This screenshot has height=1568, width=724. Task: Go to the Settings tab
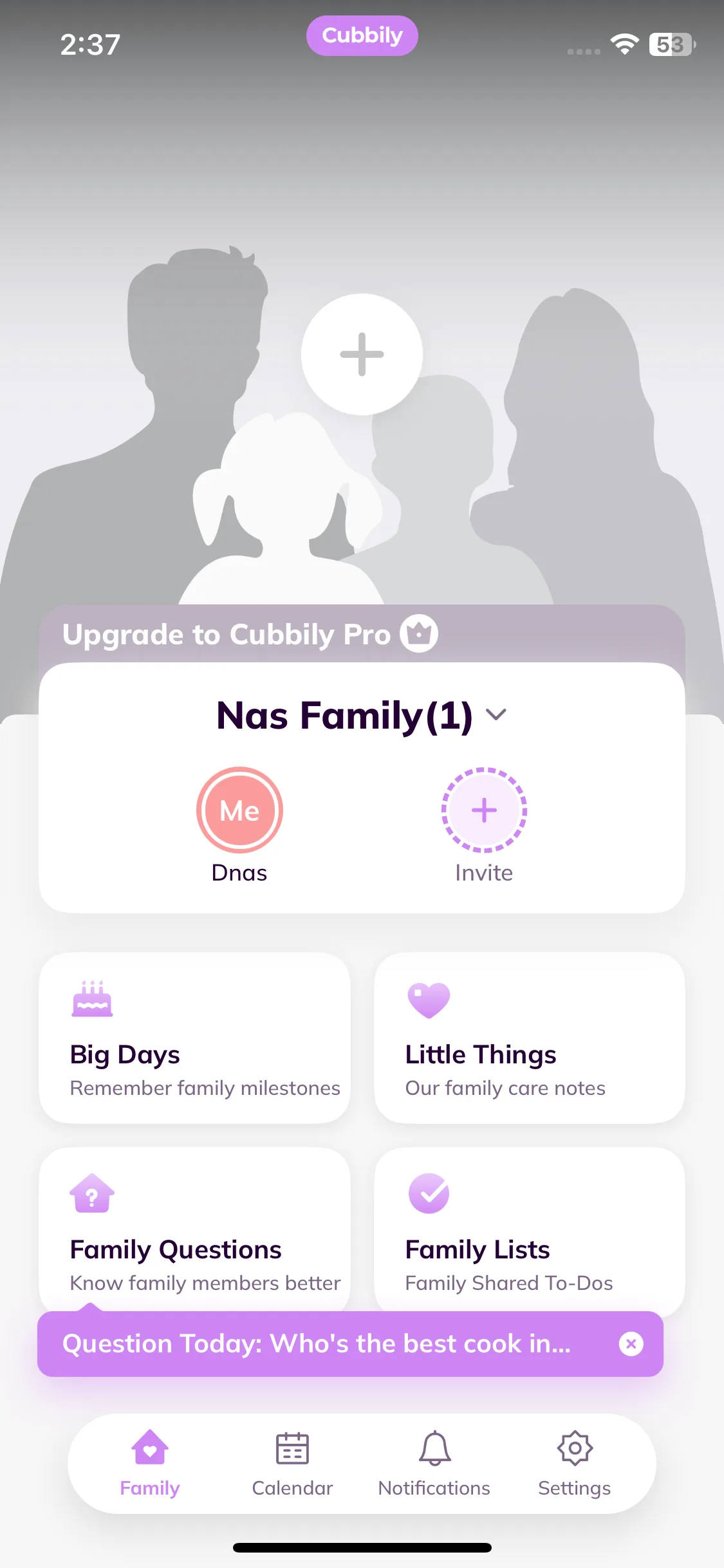pos(575,1464)
